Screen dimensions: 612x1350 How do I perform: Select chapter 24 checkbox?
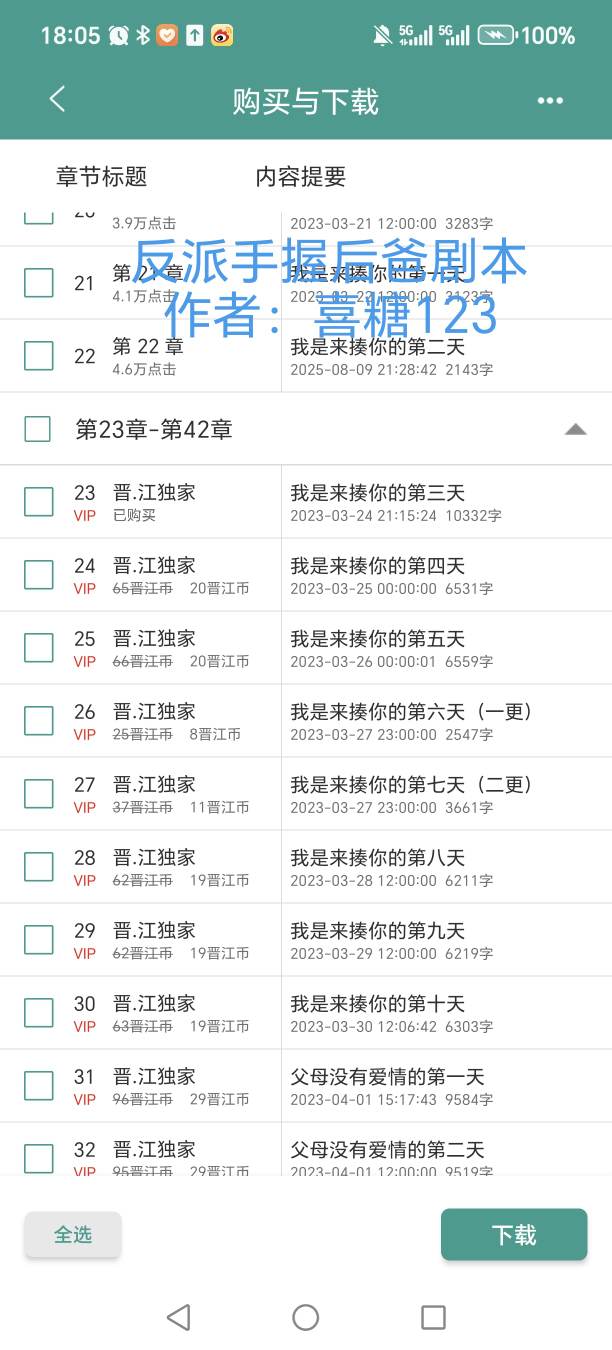point(38,574)
